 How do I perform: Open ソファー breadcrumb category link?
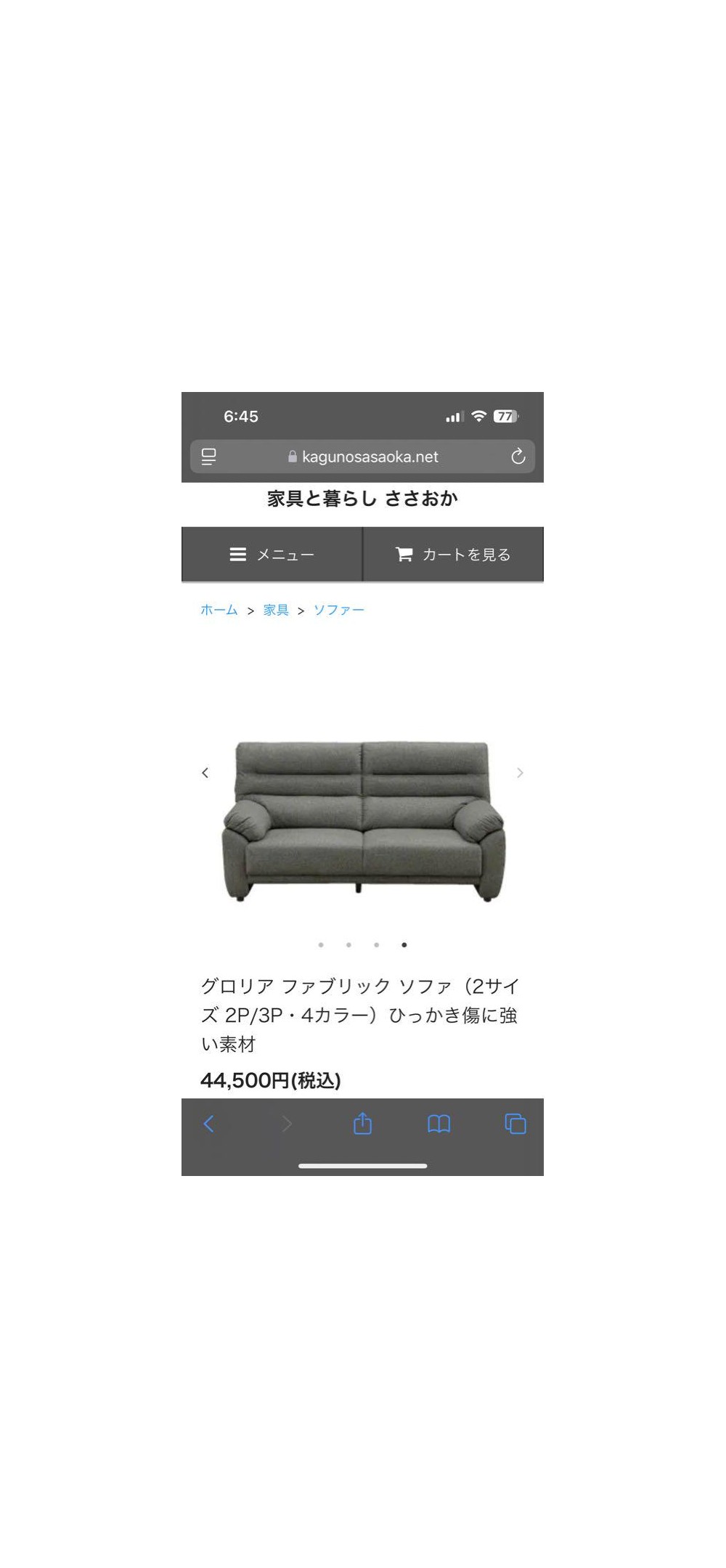[x=339, y=610]
